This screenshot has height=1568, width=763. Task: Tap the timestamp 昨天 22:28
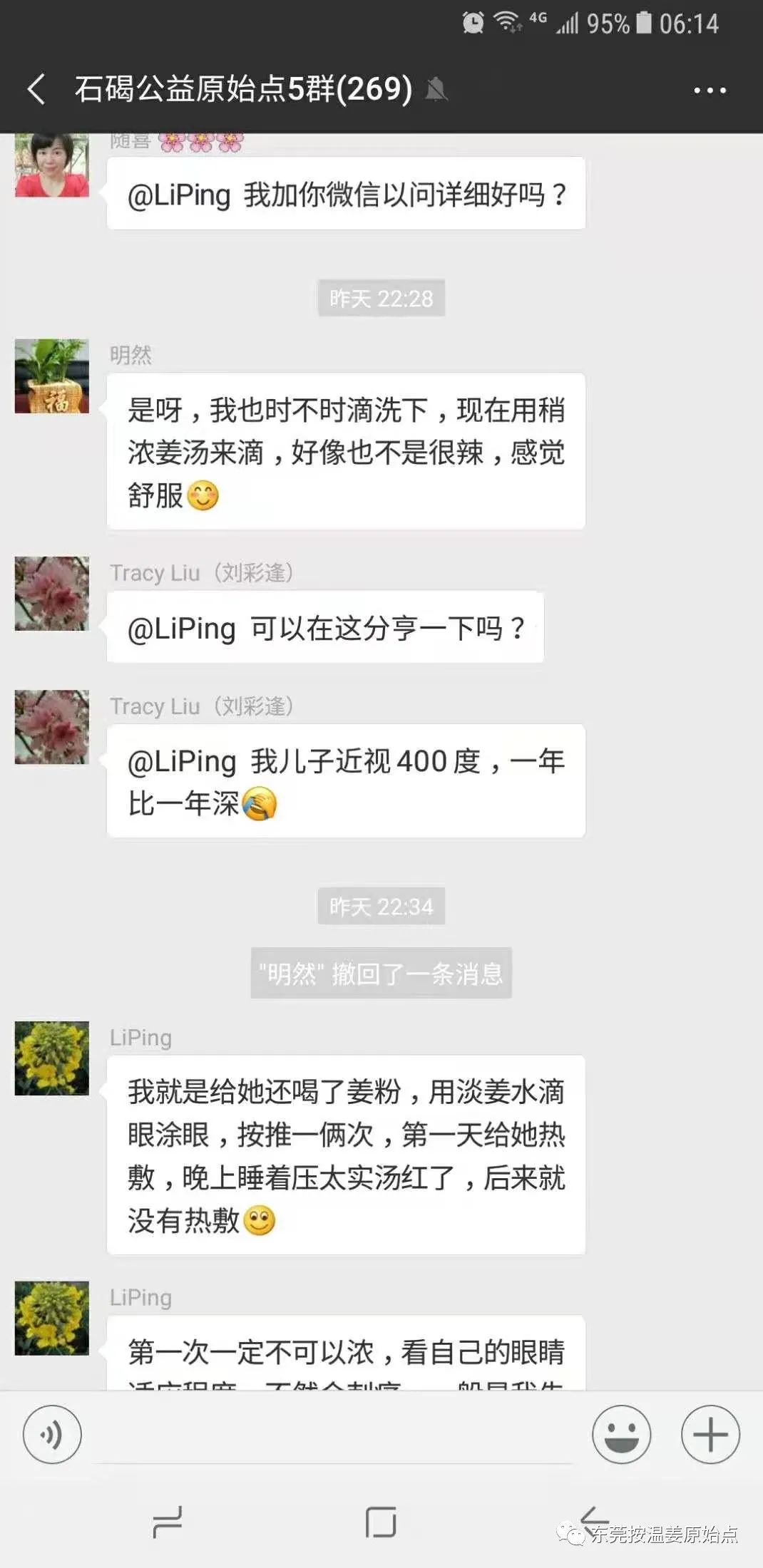tap(381, 299)
